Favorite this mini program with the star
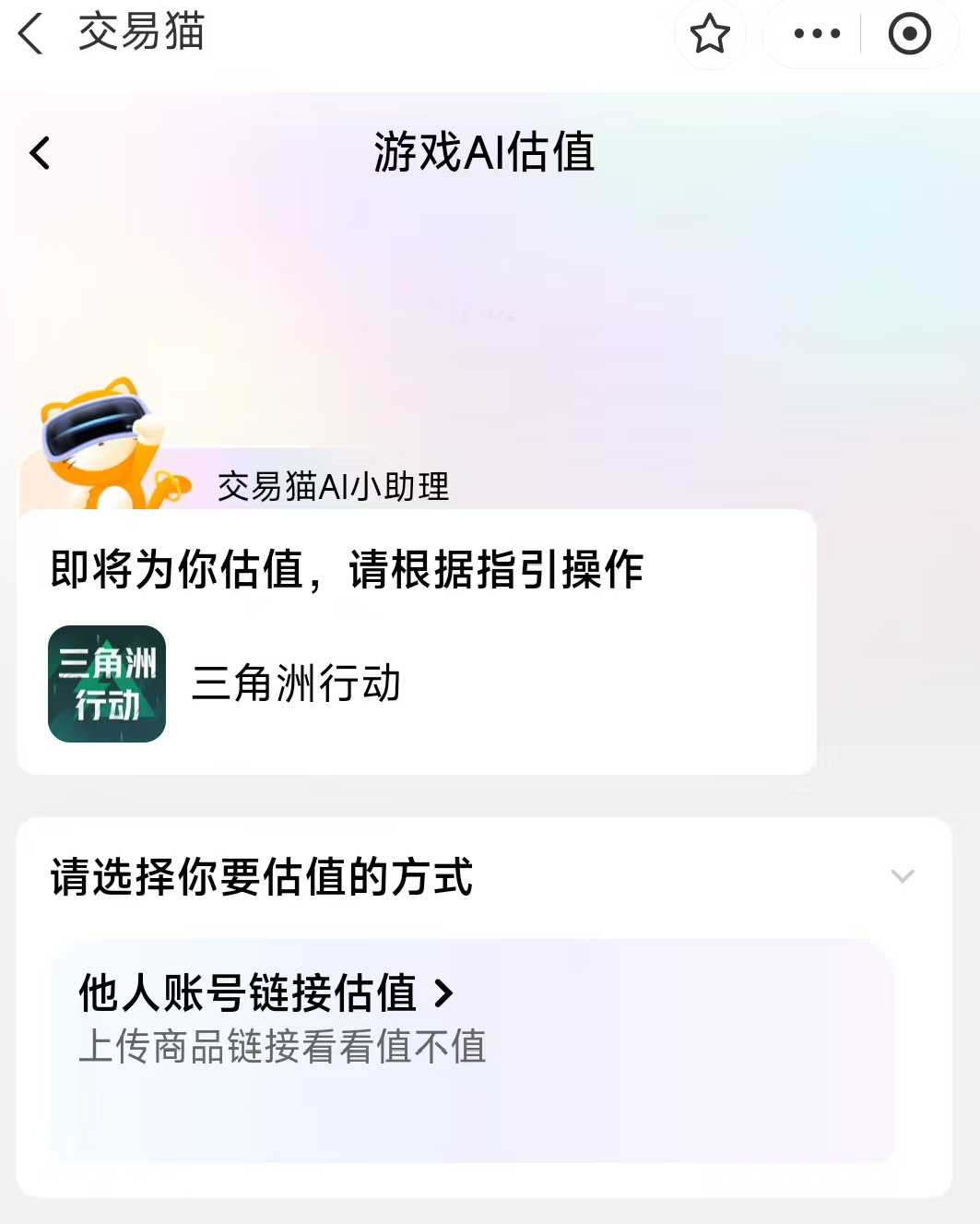 click(x=710, y=35)
